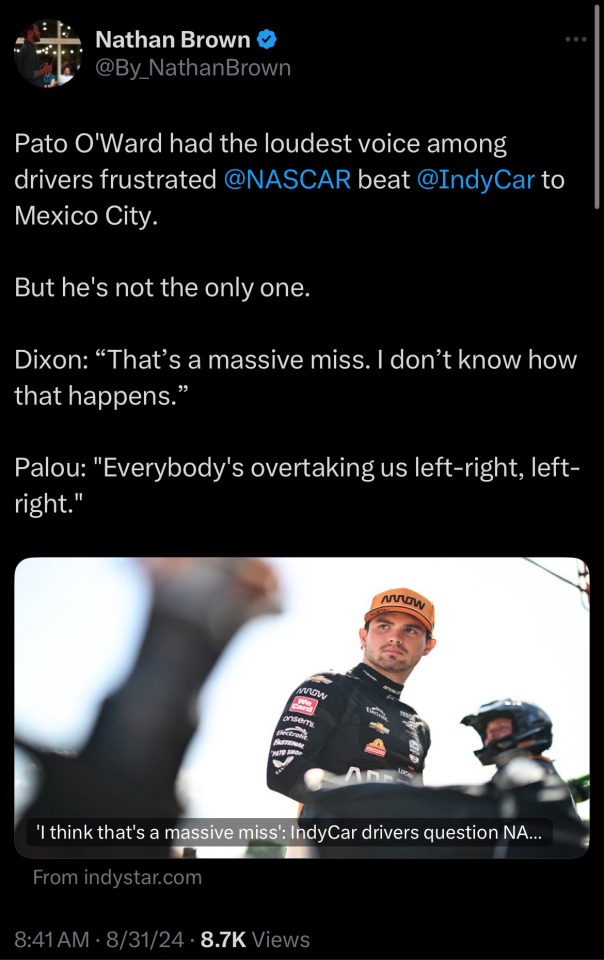Screen dimensions: 604x960
Task: Open the tweet's overflow menu
Action: (575, 40)
